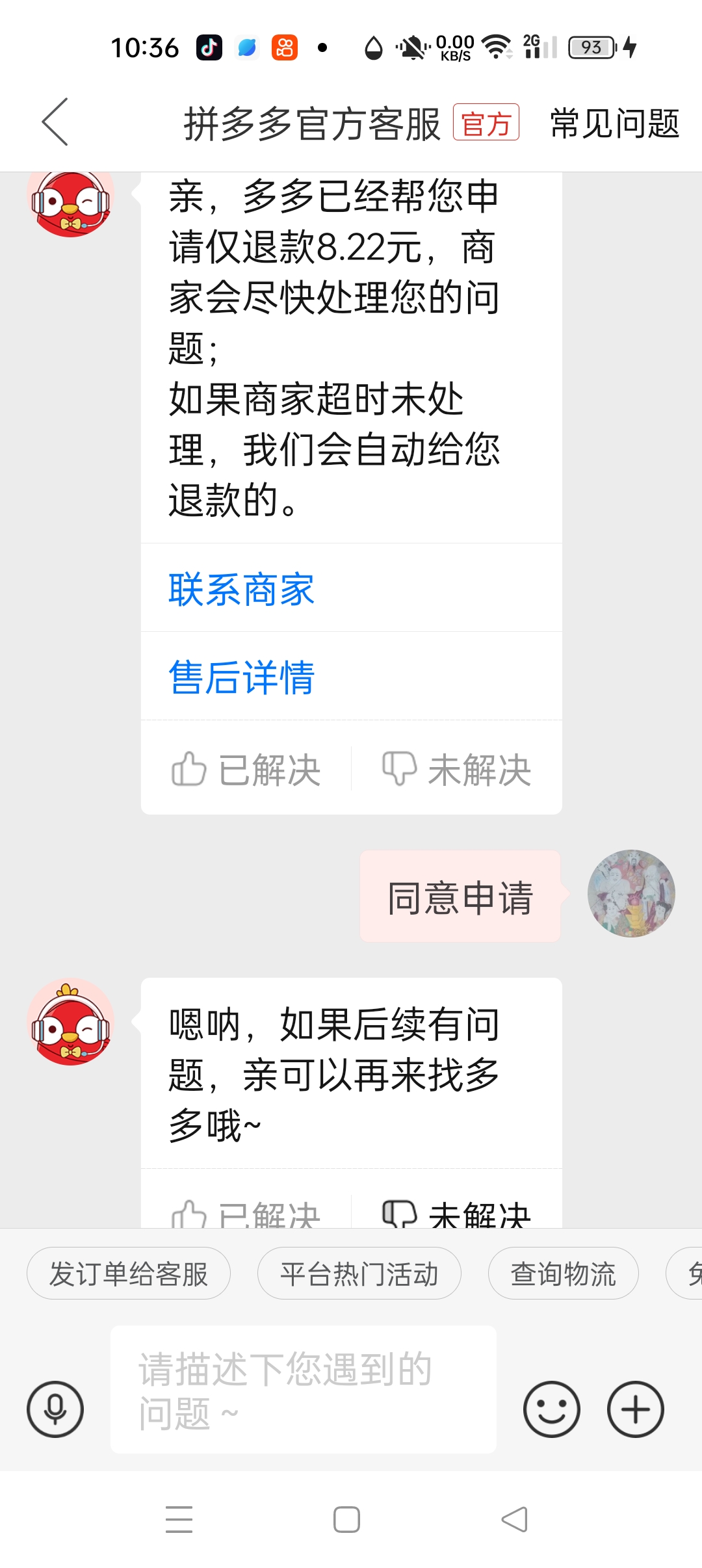Open 常见问题 FAQ page
This screenshot has height=1568, width=702.
(x=614, y=123)
